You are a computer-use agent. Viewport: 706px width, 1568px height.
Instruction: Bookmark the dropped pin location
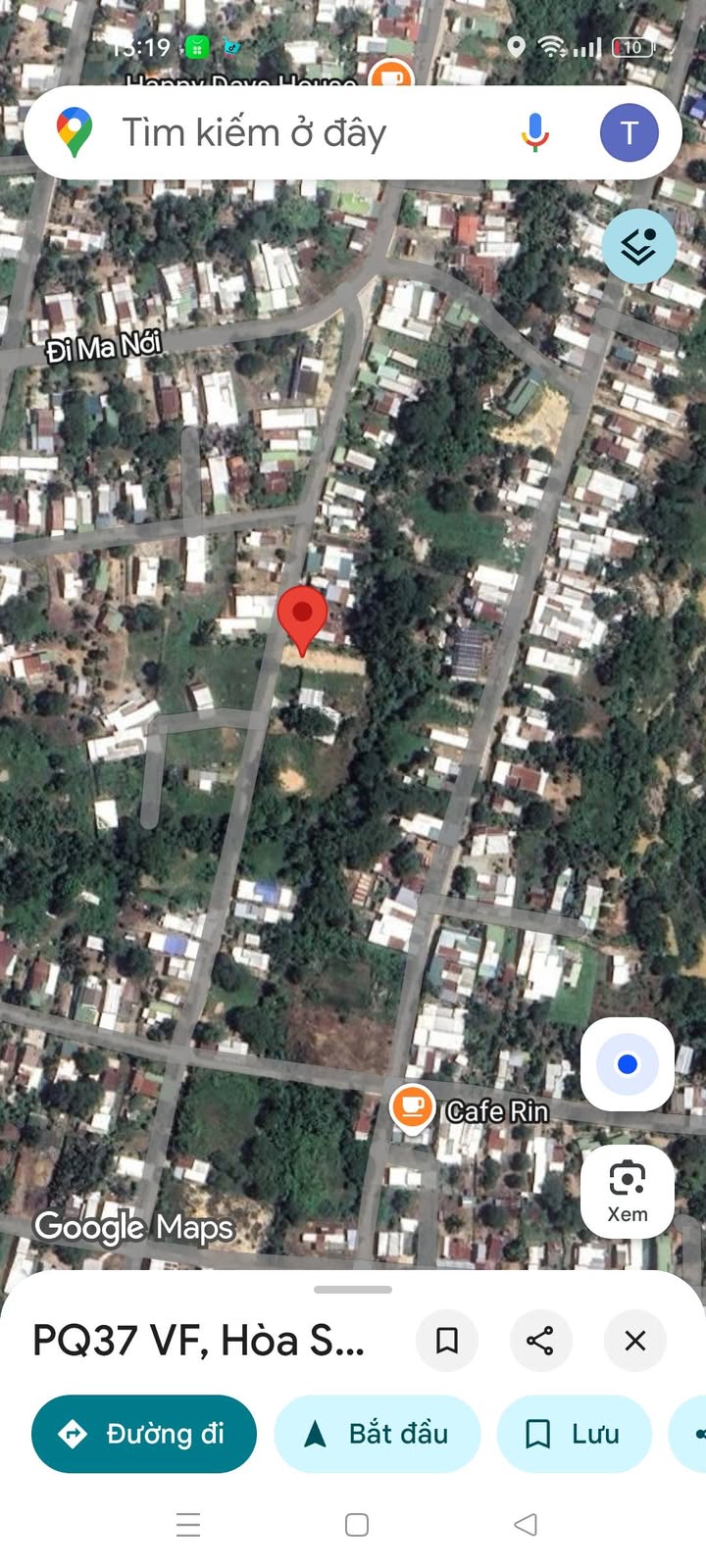pos(447,1340)
